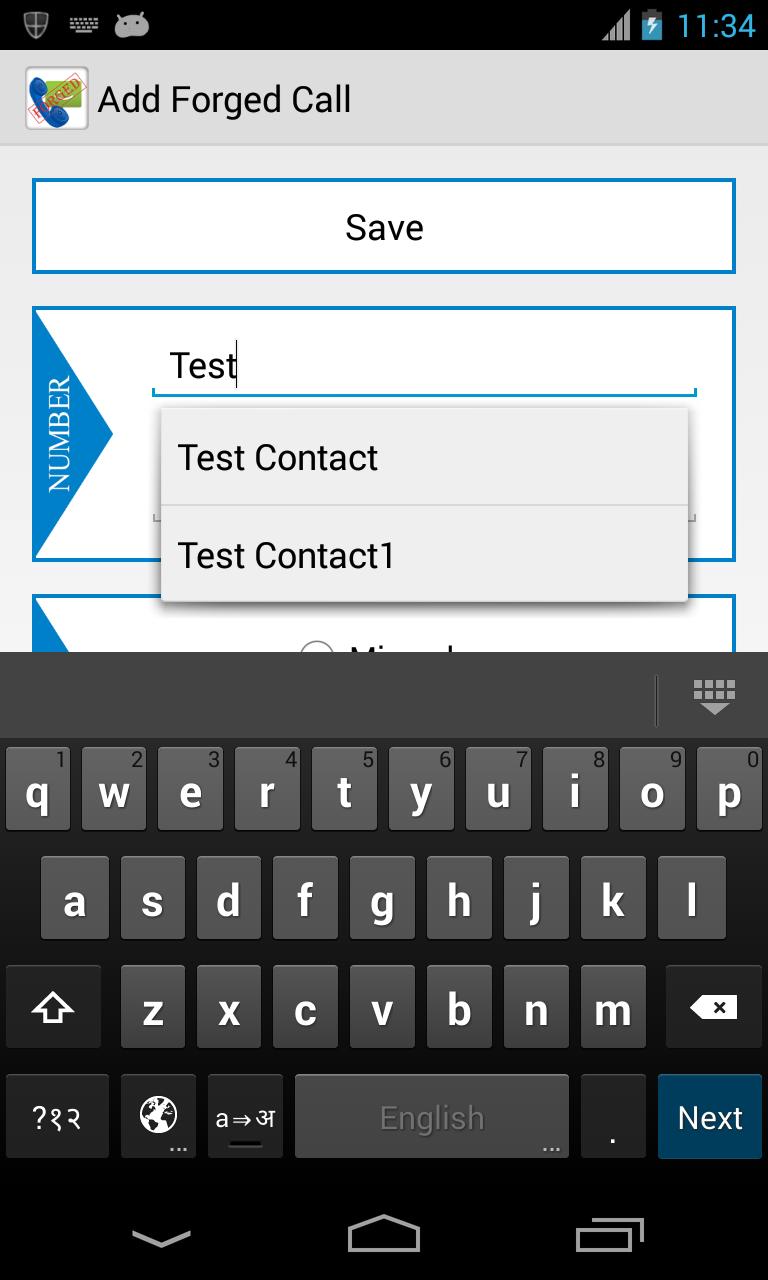Switch to the numbers and symbols keyboard
The image size is (768, 1280).
(x=57, y=1117)
